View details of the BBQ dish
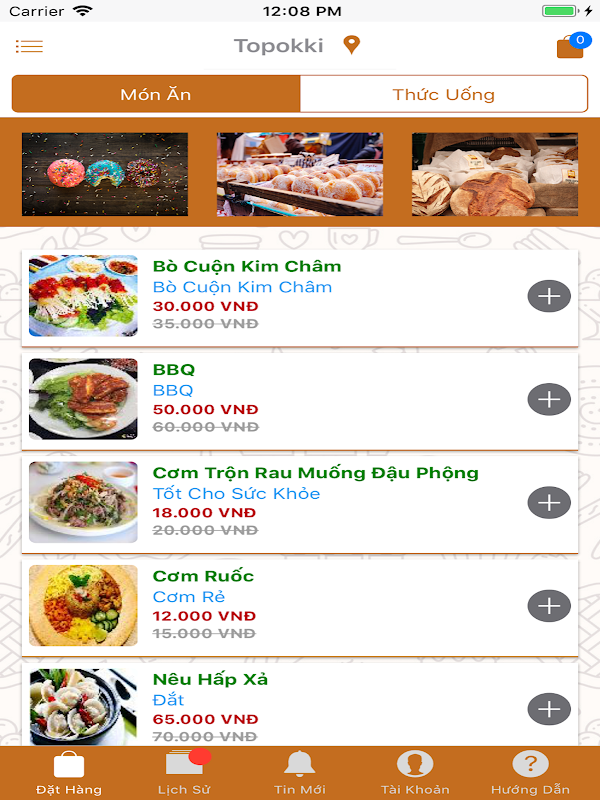 click(x=300, y=399)
